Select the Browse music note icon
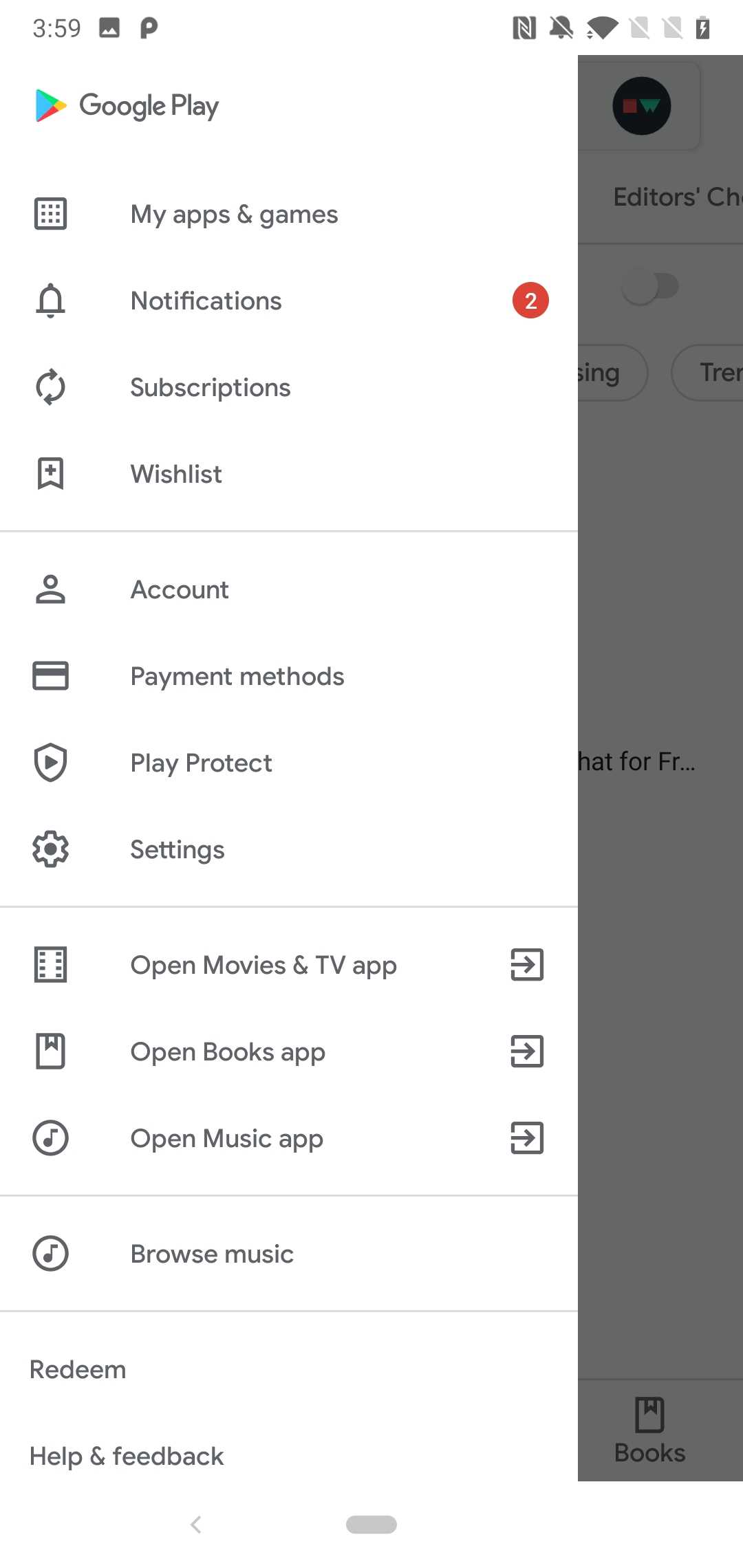 click(x=50, y=1253)
